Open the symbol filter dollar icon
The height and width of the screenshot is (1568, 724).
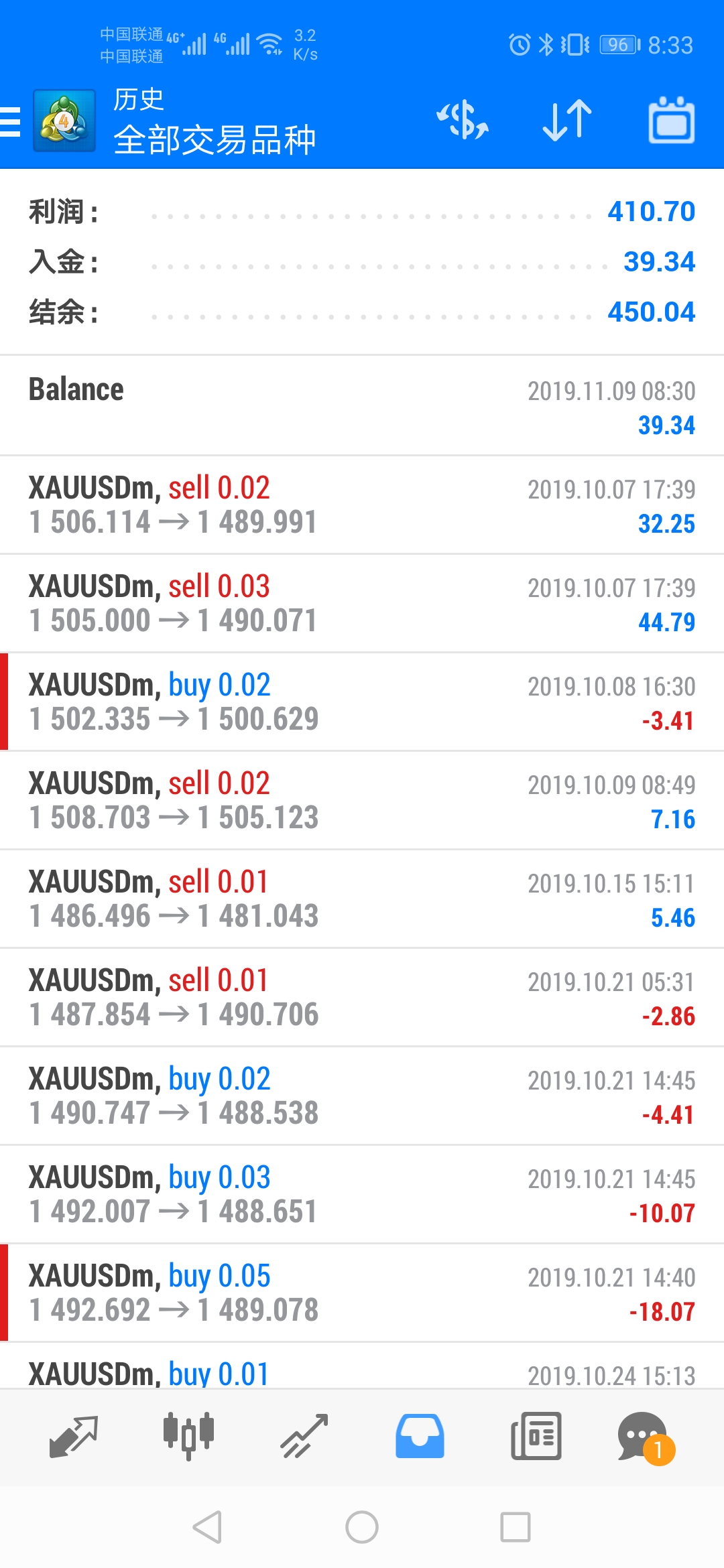463,121
